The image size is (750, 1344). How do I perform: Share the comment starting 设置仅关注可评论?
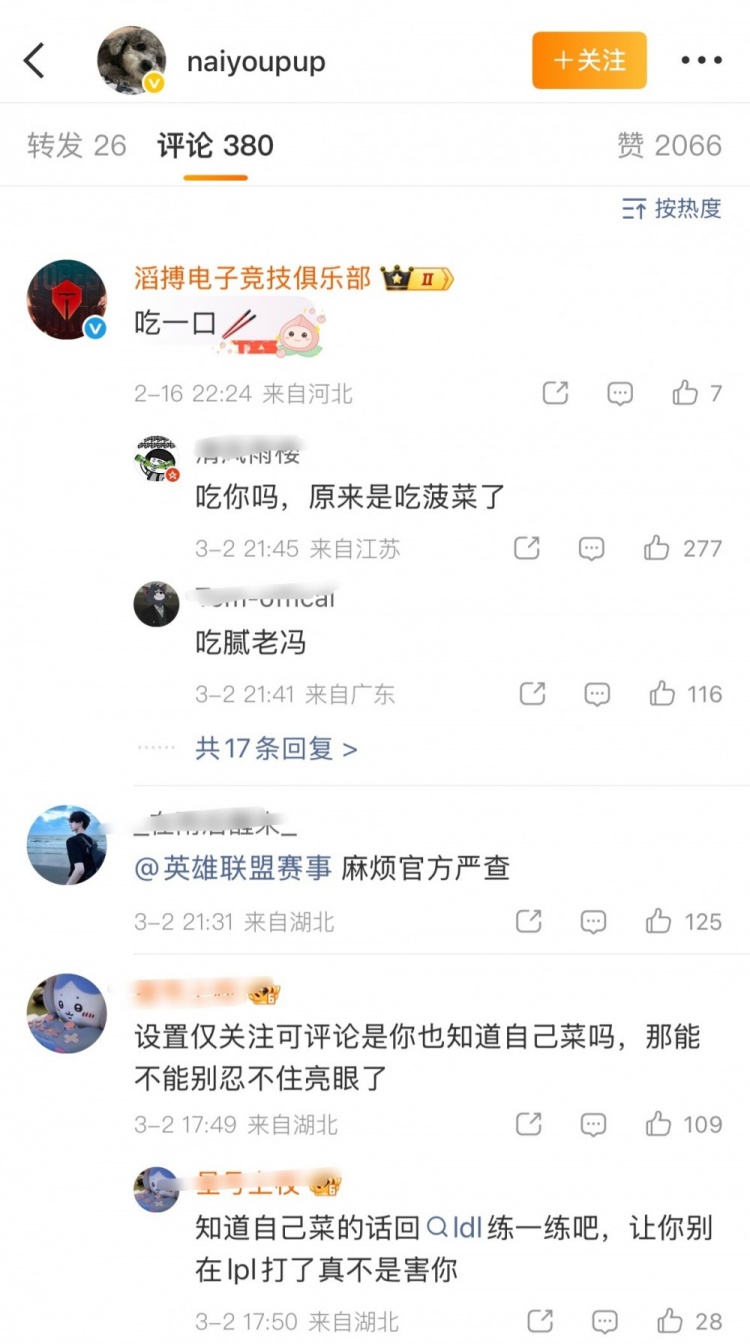click(528, 1124)
